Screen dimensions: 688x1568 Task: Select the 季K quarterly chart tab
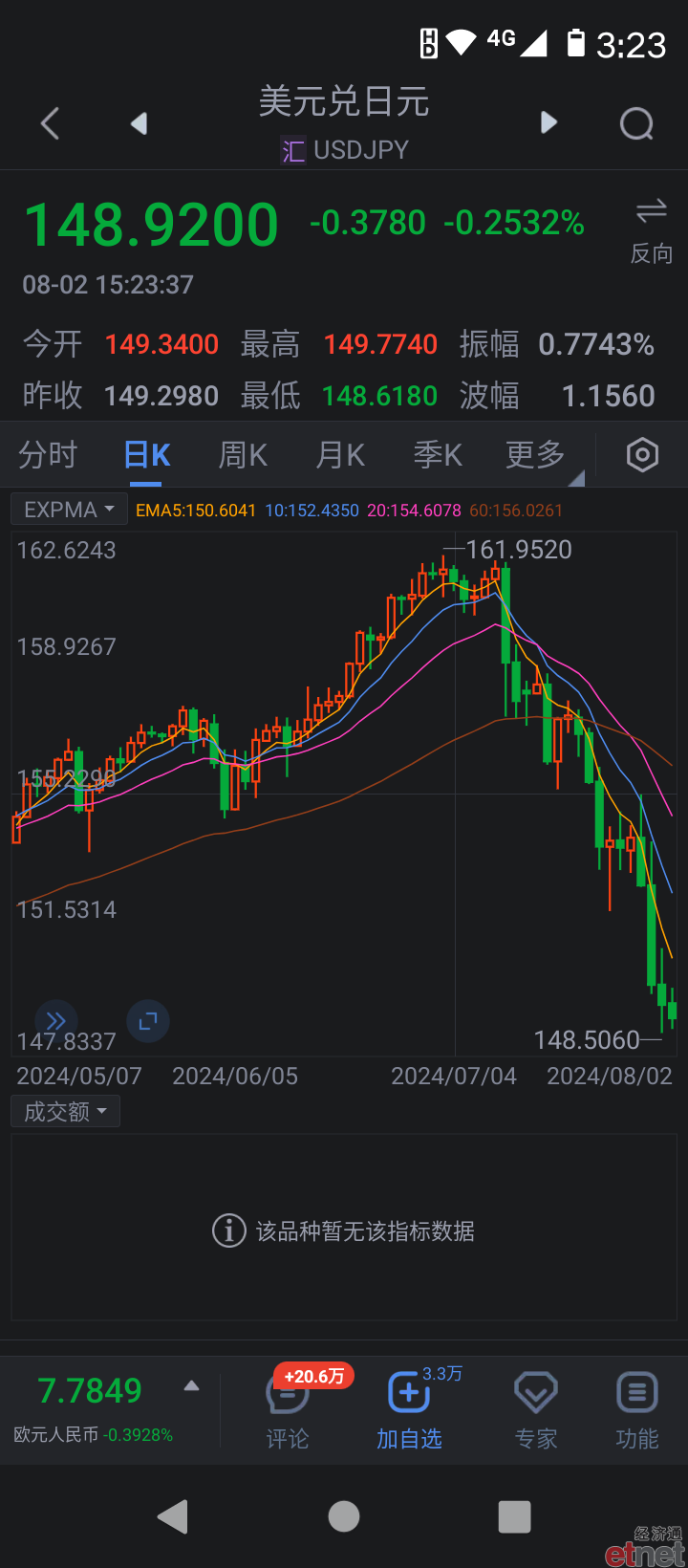[x=438, y=455]
